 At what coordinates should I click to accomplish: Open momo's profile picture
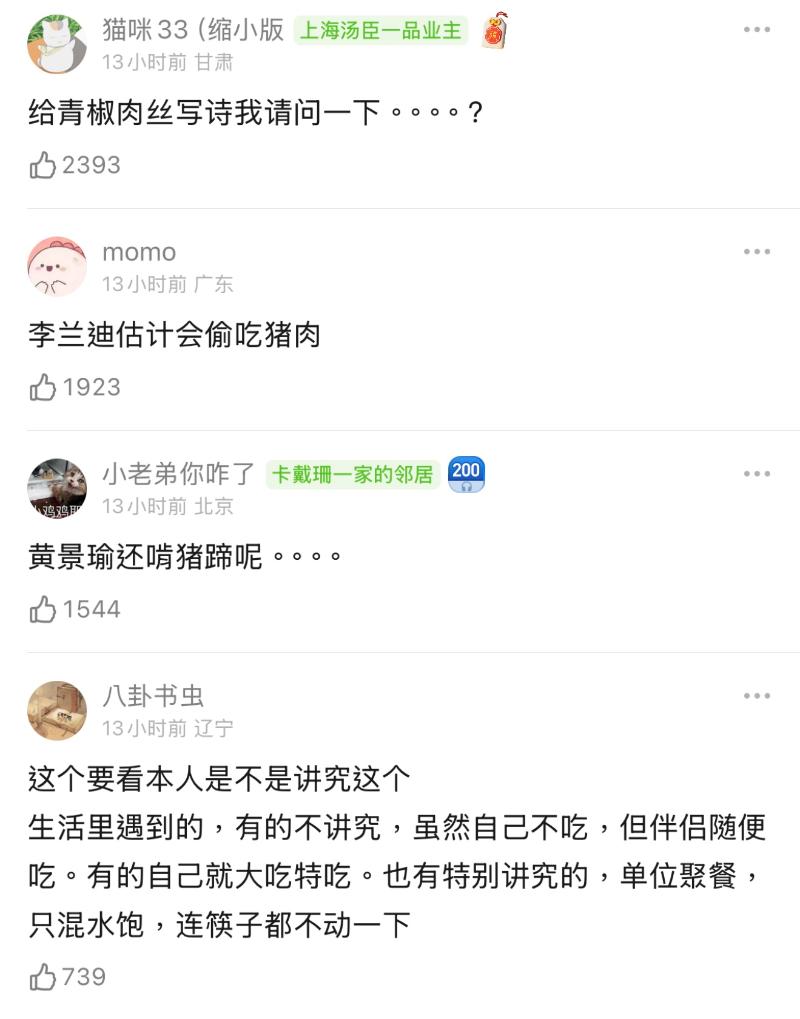click(57, 267)
